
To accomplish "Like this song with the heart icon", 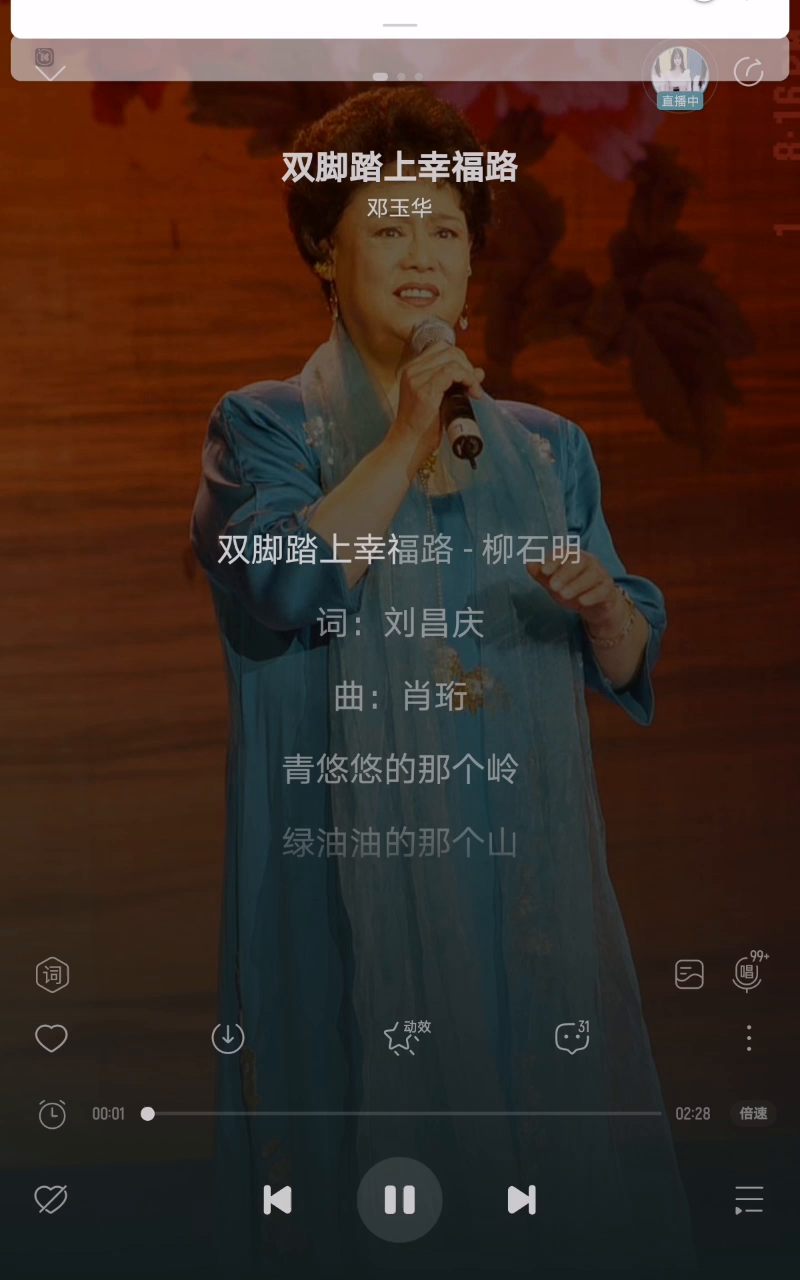I will pos(51,1038).
